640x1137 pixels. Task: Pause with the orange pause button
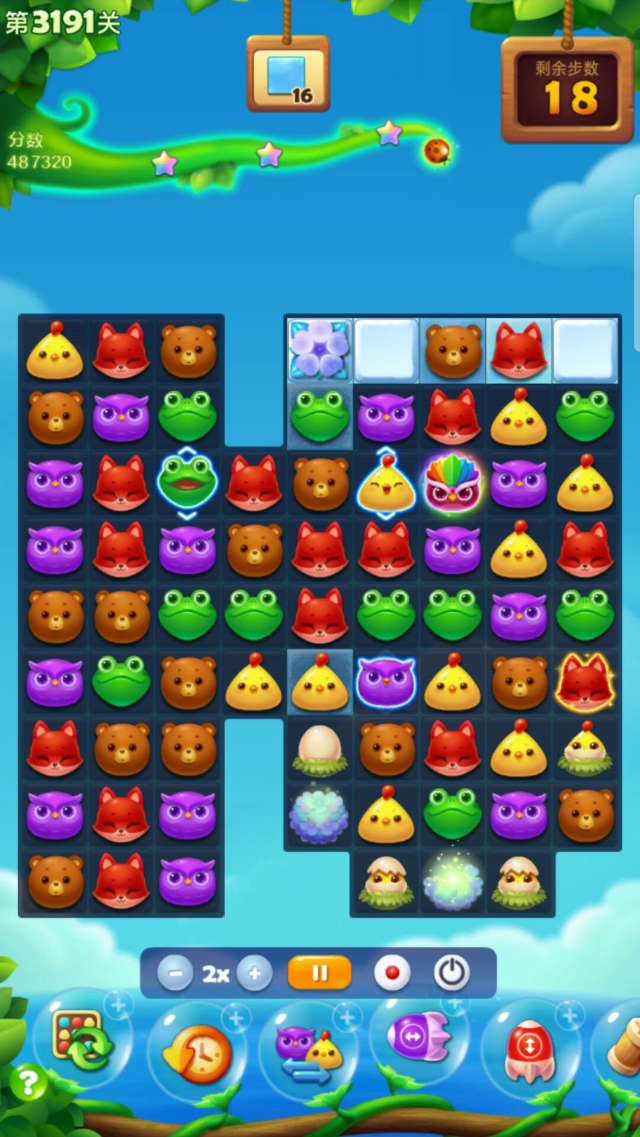pos(319,973)
